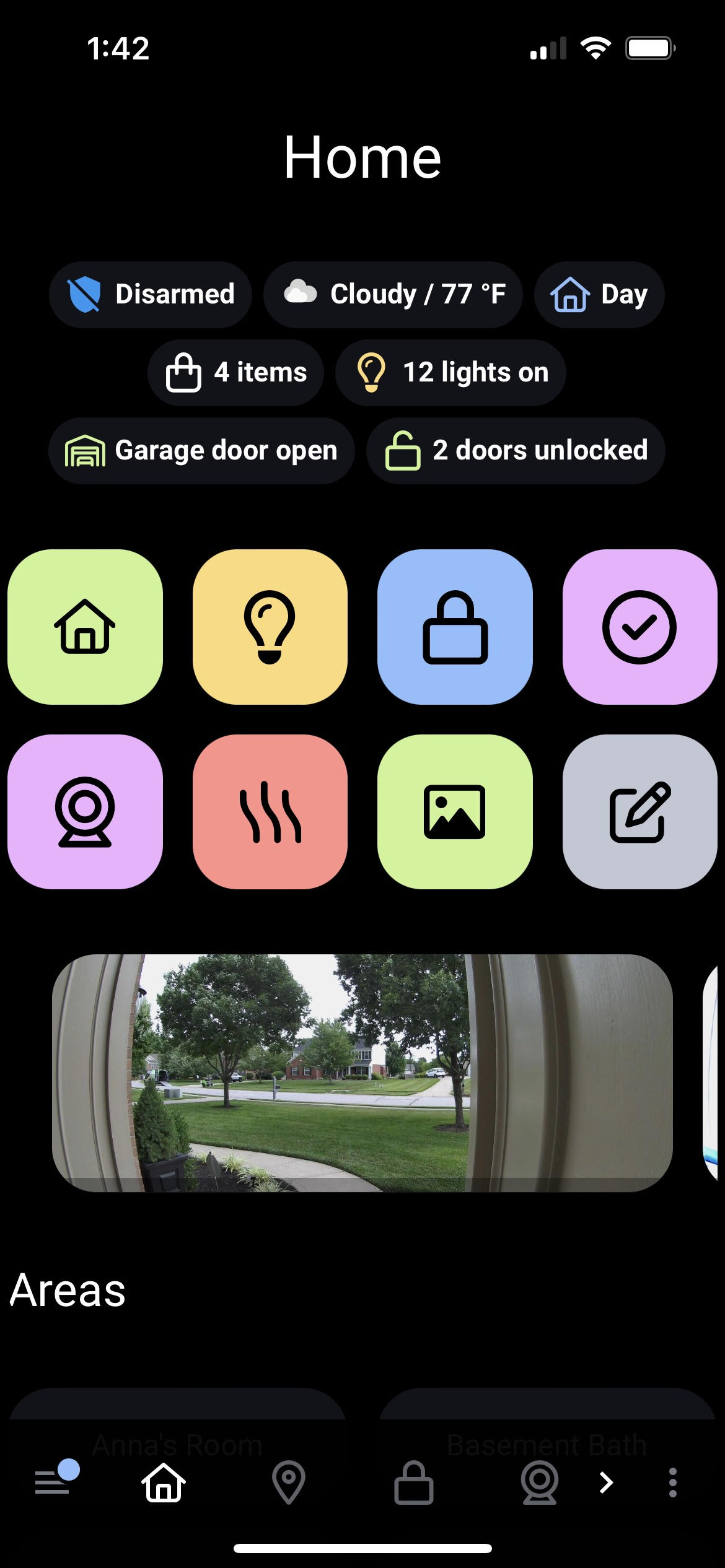Open the sidebar menu with notification dot
The width and height of the screenshot is (725, 1568).
[x=54, y=1482]
